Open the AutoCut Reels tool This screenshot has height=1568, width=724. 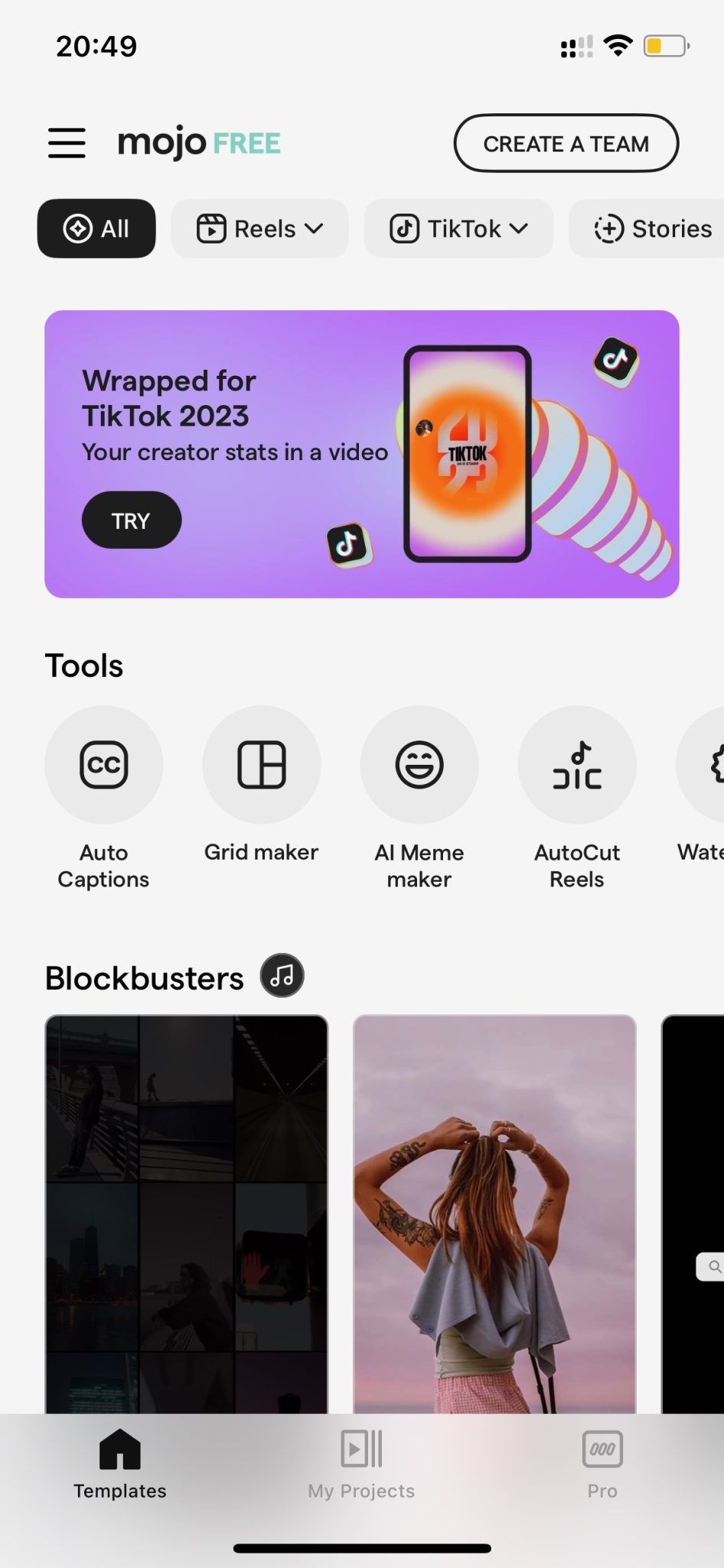tap(577, 764)
